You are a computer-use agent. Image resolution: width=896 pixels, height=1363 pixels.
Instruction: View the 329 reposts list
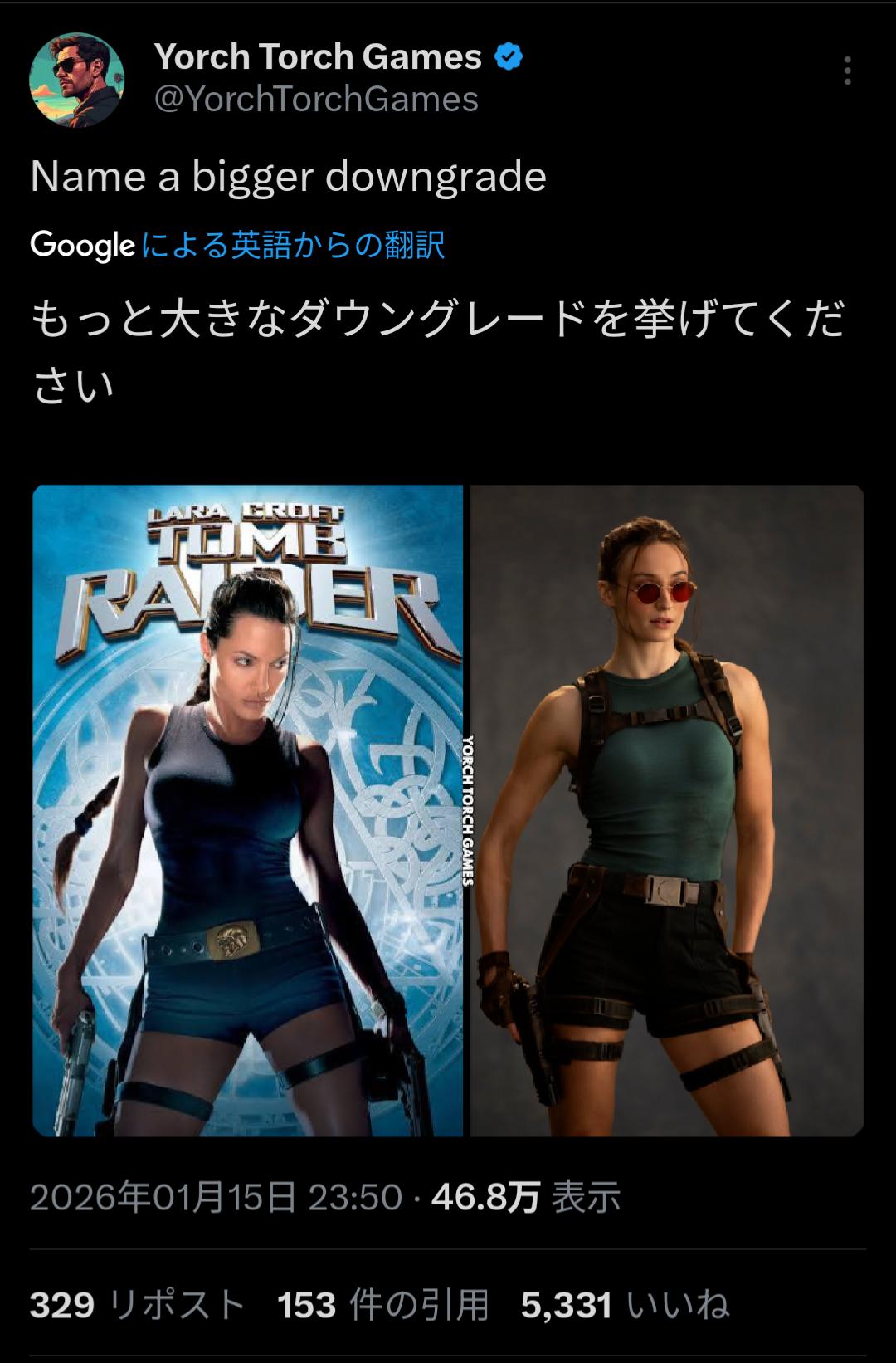coord(137,1305)
